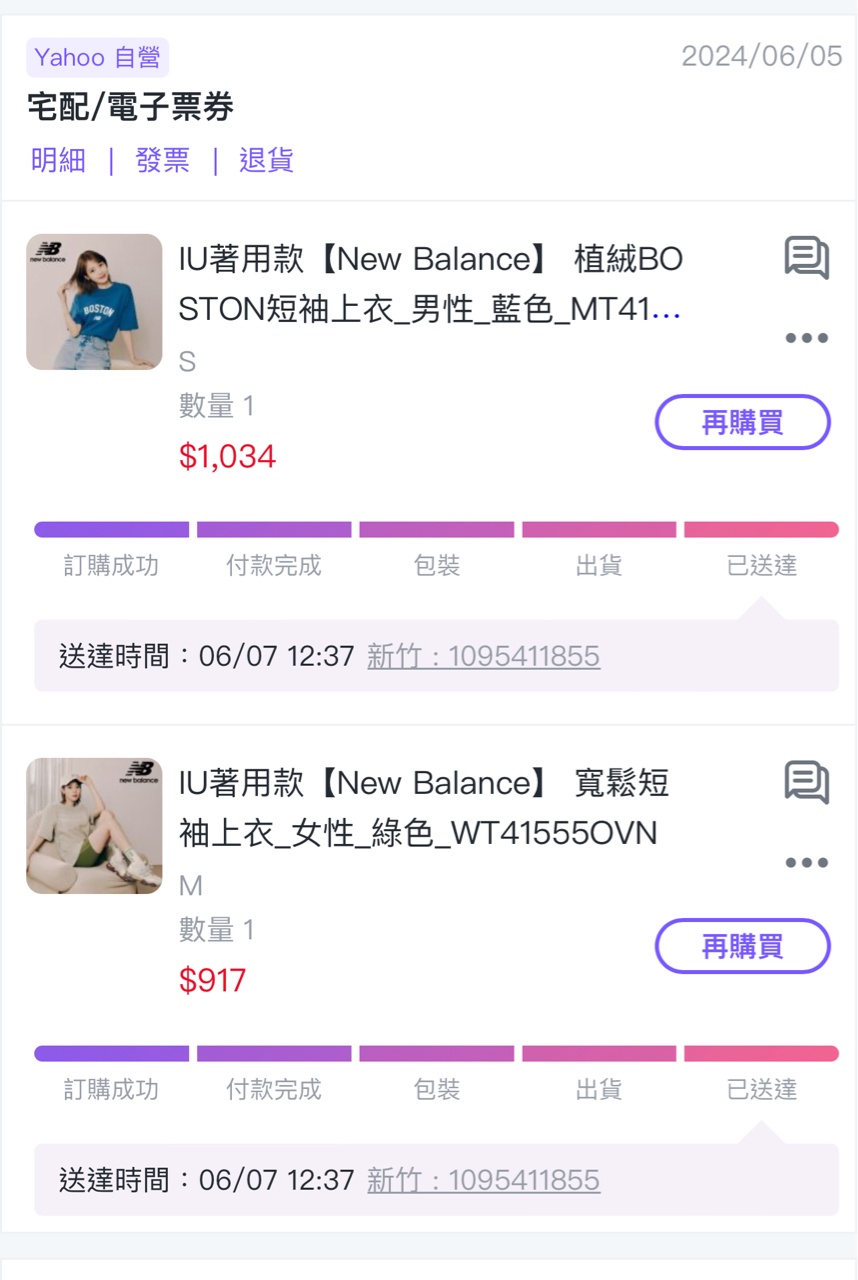
Task: Tap 再購買 for the $1,034 item
Action: [x=742, y=422]
